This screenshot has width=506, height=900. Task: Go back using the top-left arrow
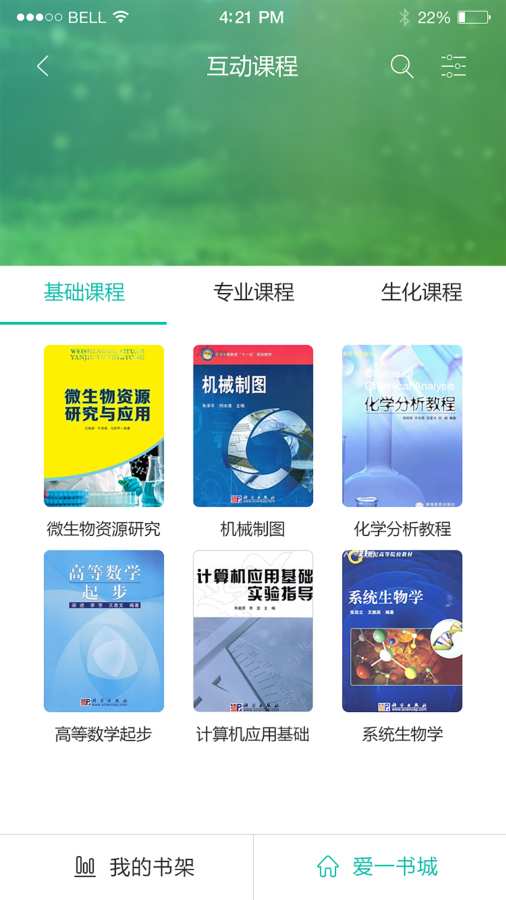[x=42, y=67]
